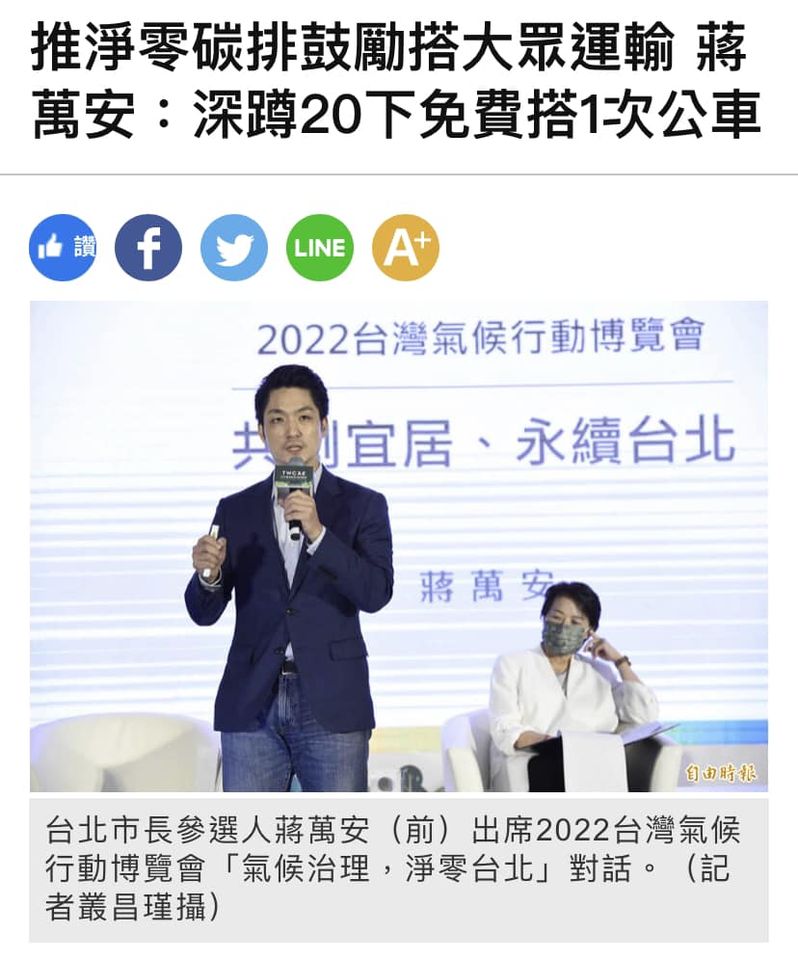Open the article photo of 蔣萬安
Viewport: 798px width, 960px height.
coord(398,546)
